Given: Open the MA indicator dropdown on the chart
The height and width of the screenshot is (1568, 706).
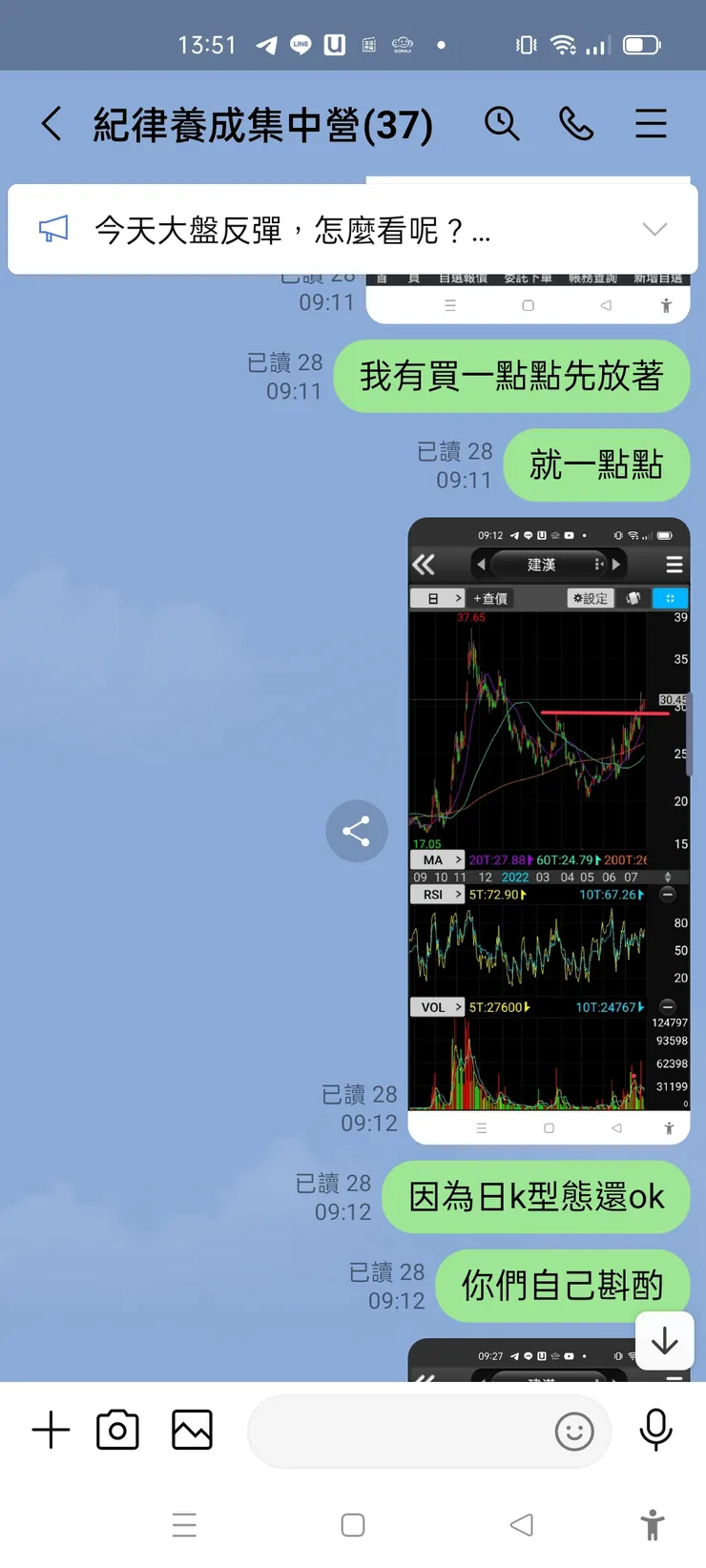Looking at the screenshot, I should (x=437, y=859).
